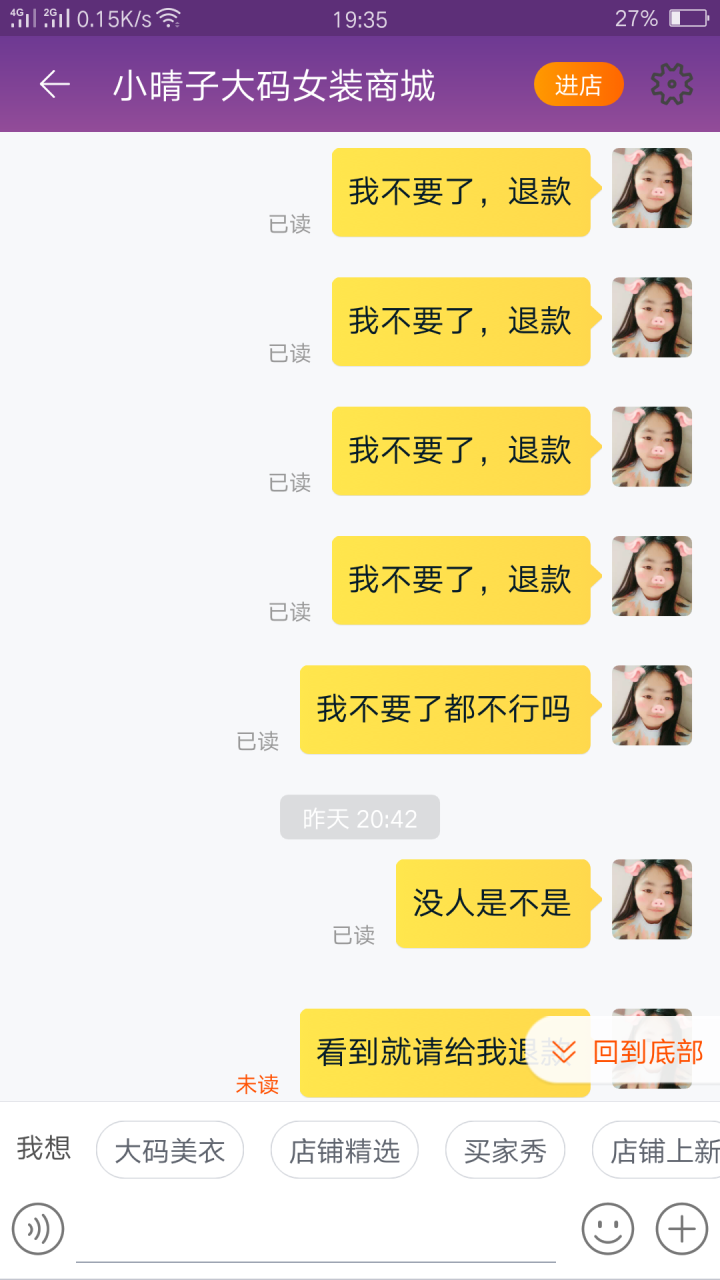Enter the shop via 进店 button
720x1280 pixels.
[578, 85]
